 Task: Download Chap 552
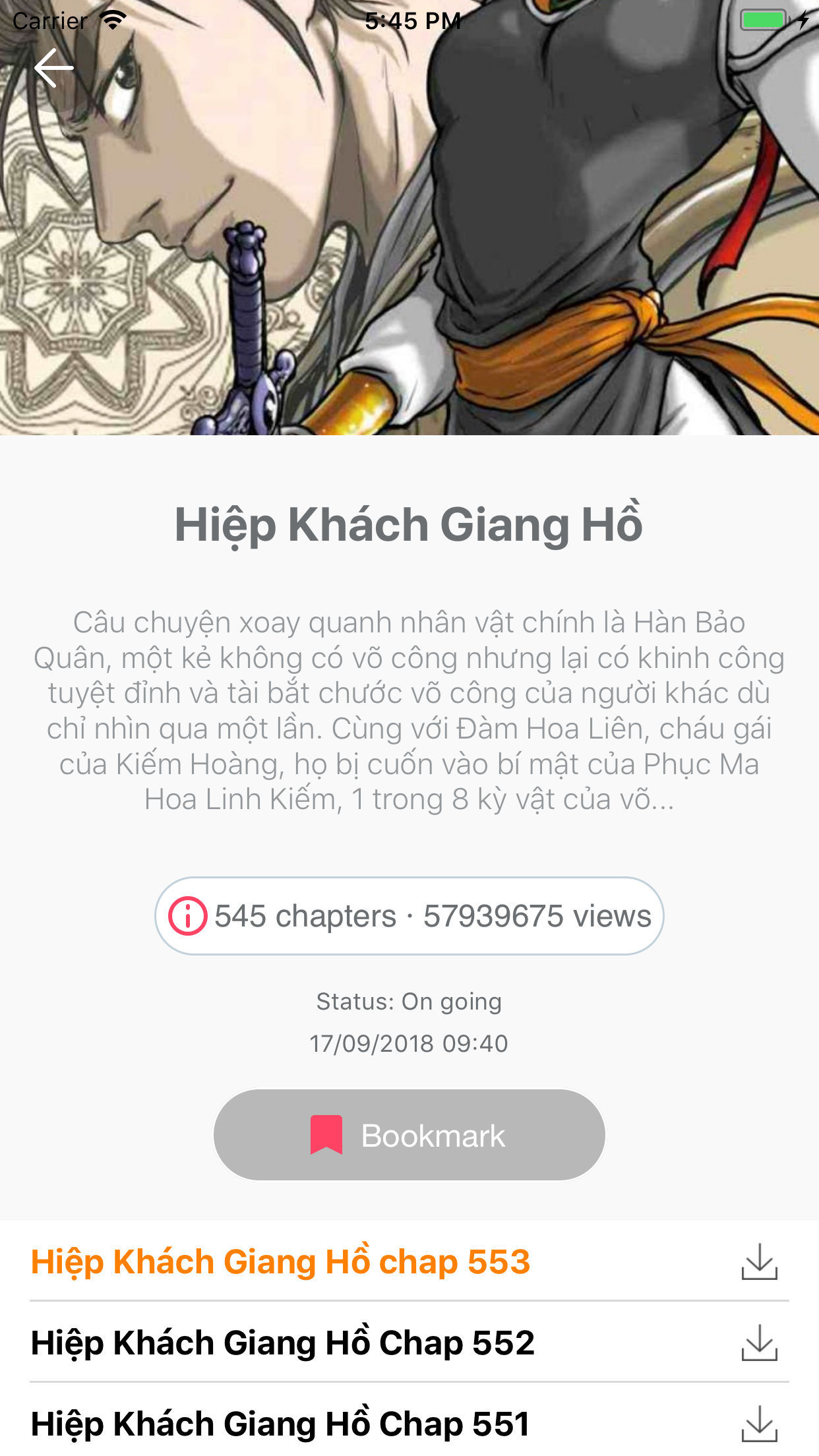coord(760,1343)
